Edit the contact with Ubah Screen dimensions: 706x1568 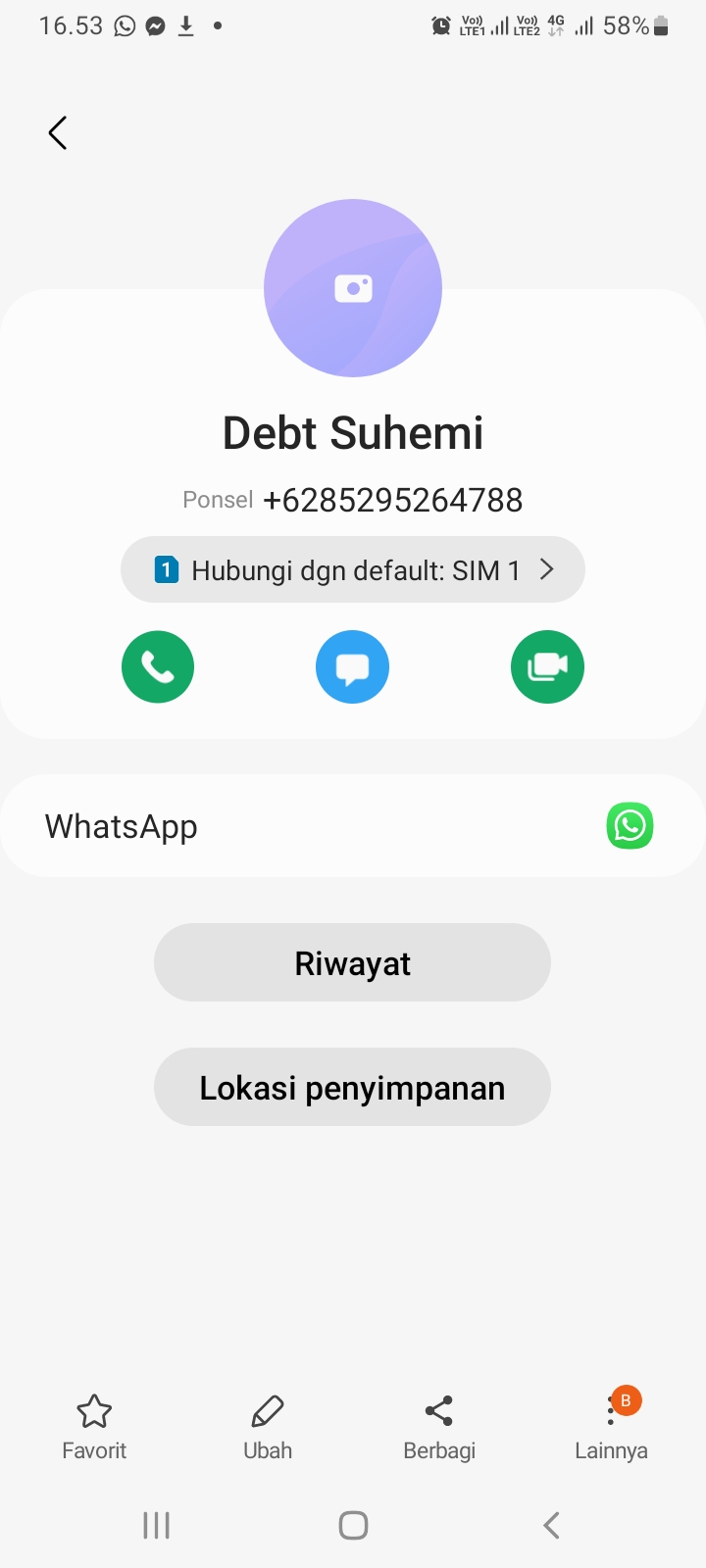point(268,1427)
